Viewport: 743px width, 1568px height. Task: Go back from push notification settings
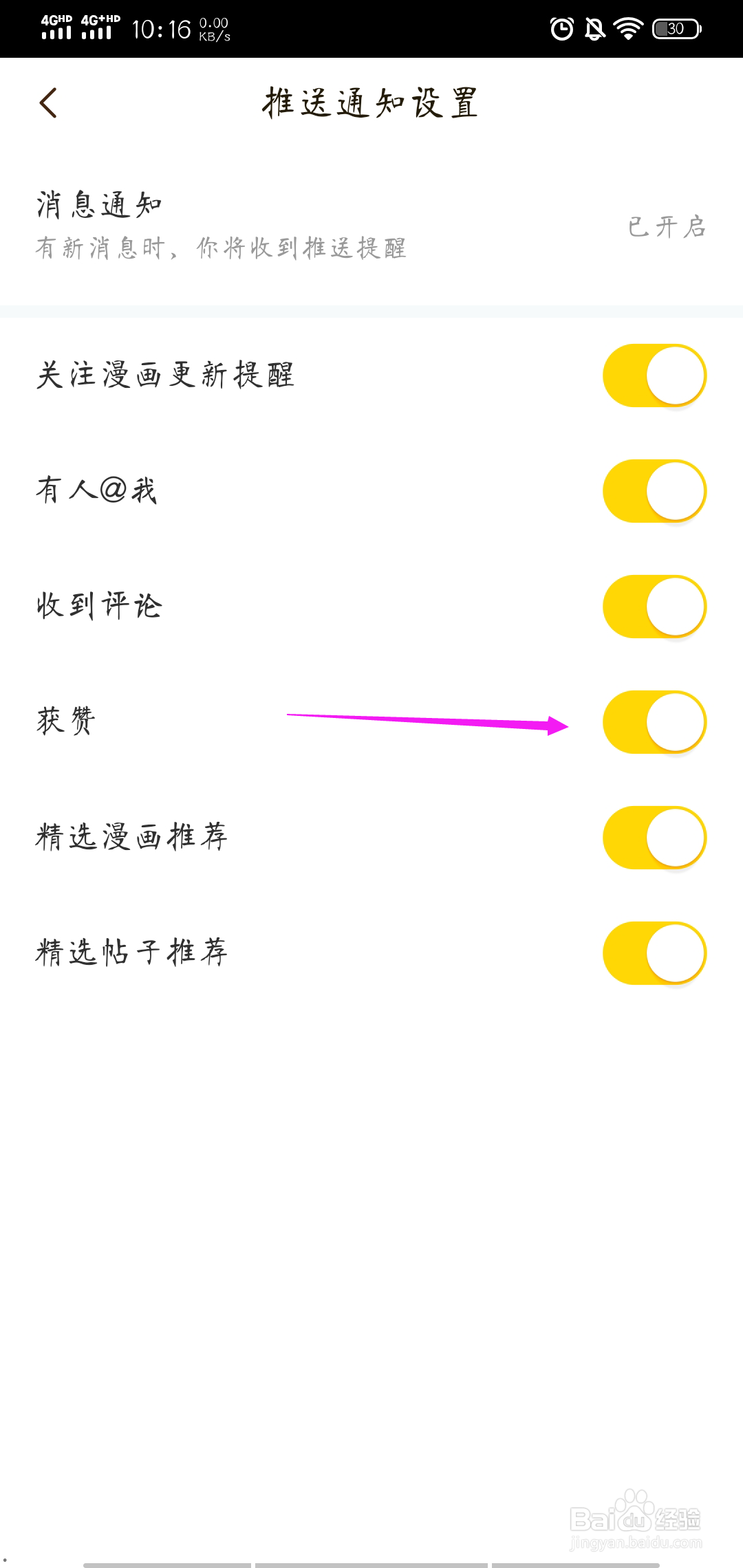[x=48, y=103]
